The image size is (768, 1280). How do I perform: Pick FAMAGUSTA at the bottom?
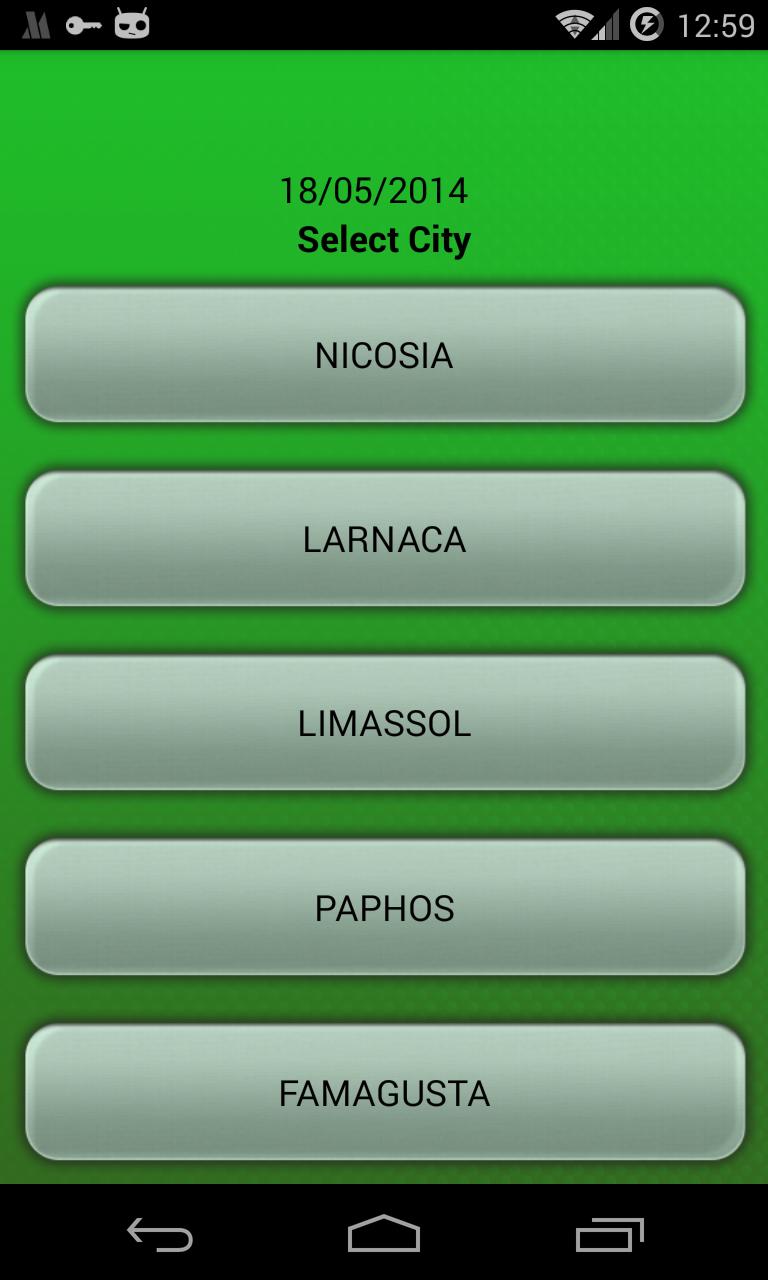coord(384,1092)
